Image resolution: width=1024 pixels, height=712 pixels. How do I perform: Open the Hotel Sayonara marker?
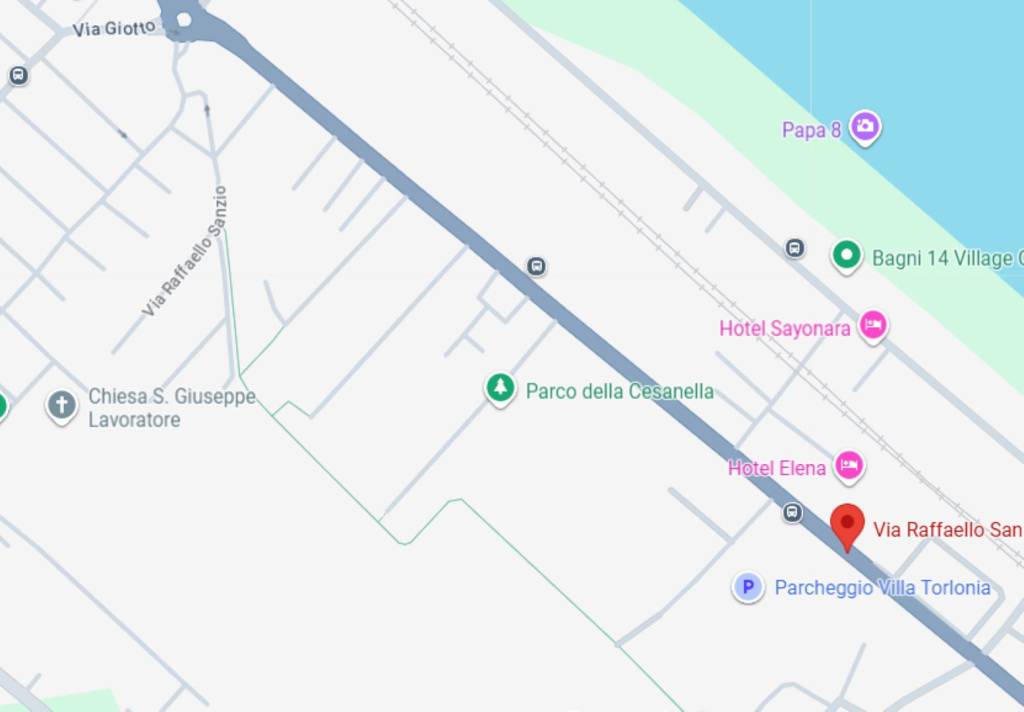873,325
